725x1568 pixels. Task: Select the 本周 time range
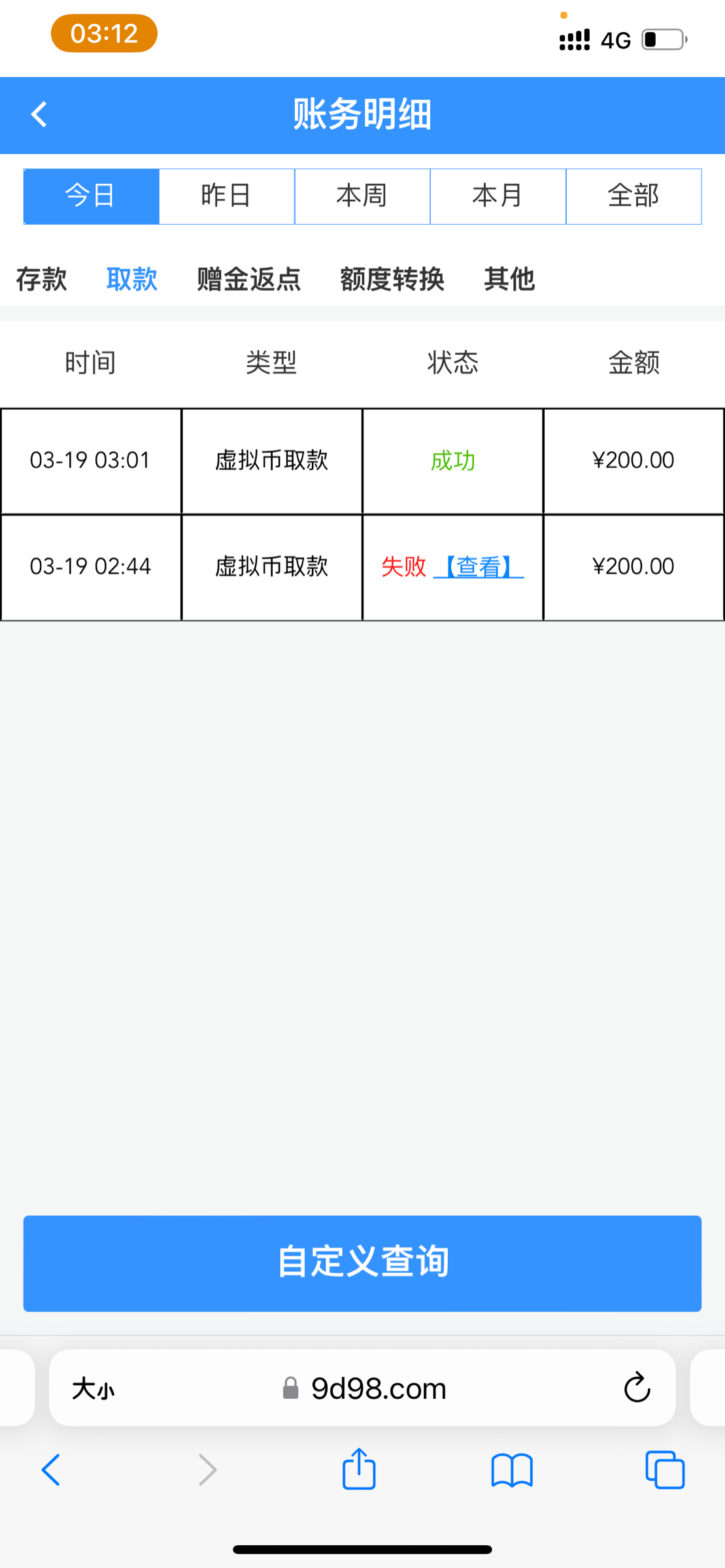click(x=362, y=196)
